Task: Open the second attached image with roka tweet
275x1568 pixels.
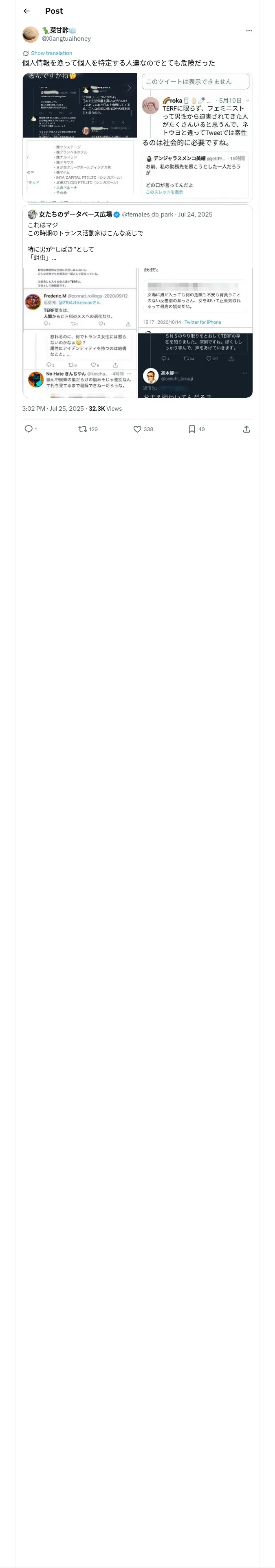Action: coord(195,138)
